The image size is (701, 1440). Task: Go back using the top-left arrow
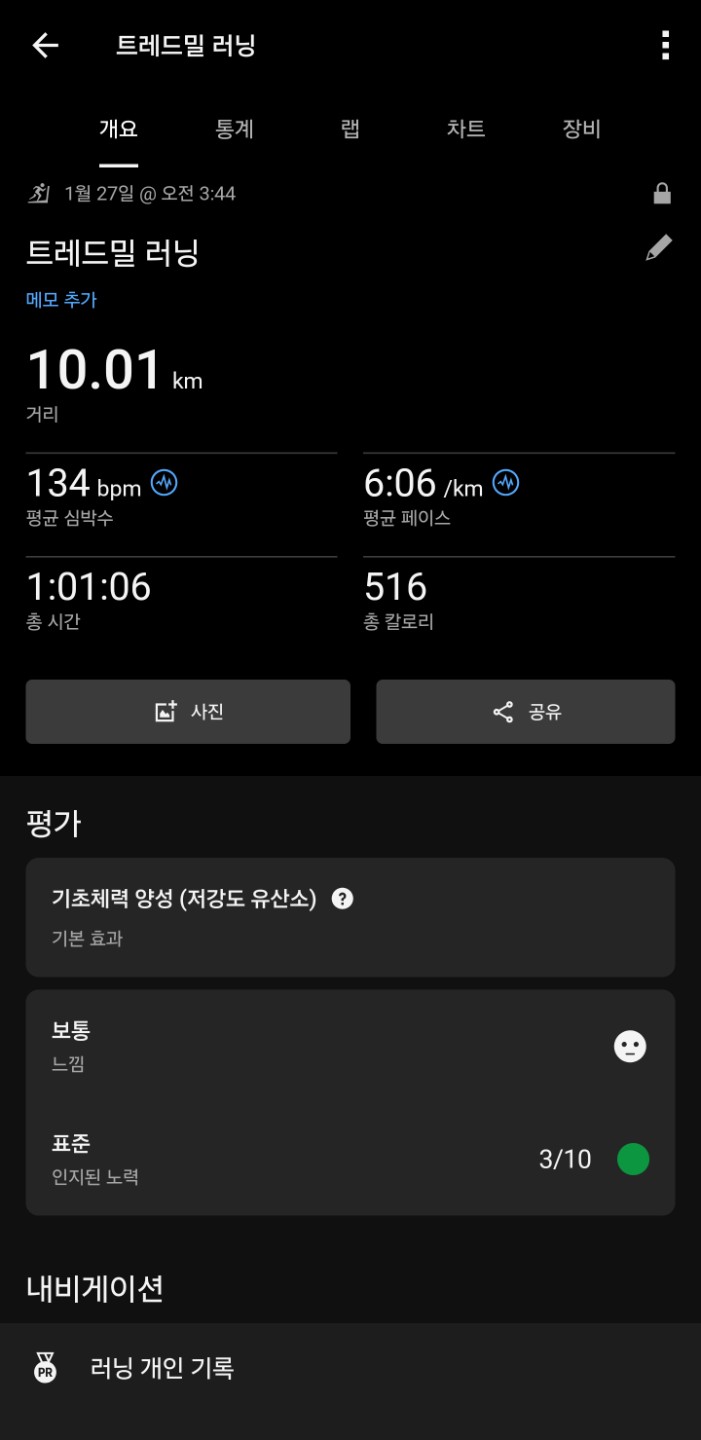(x=45, y=46)
